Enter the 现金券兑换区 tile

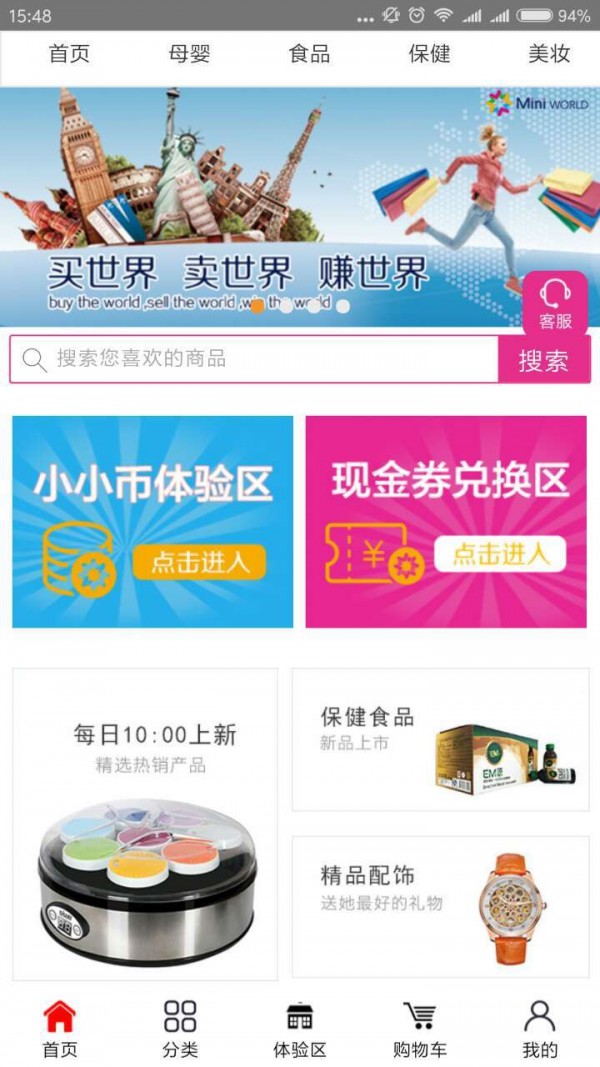(446, 522)
